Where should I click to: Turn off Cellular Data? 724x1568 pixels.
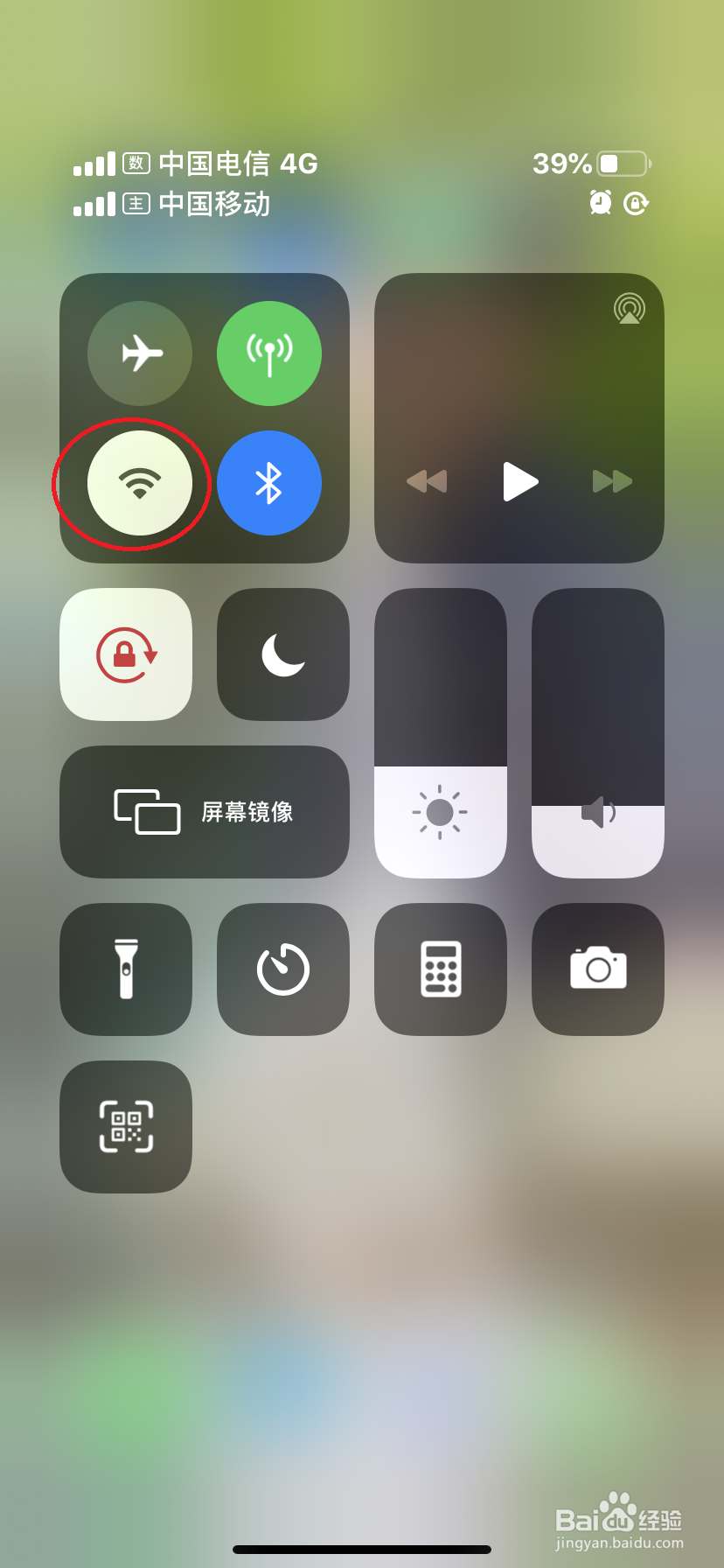tap(269, 353)
